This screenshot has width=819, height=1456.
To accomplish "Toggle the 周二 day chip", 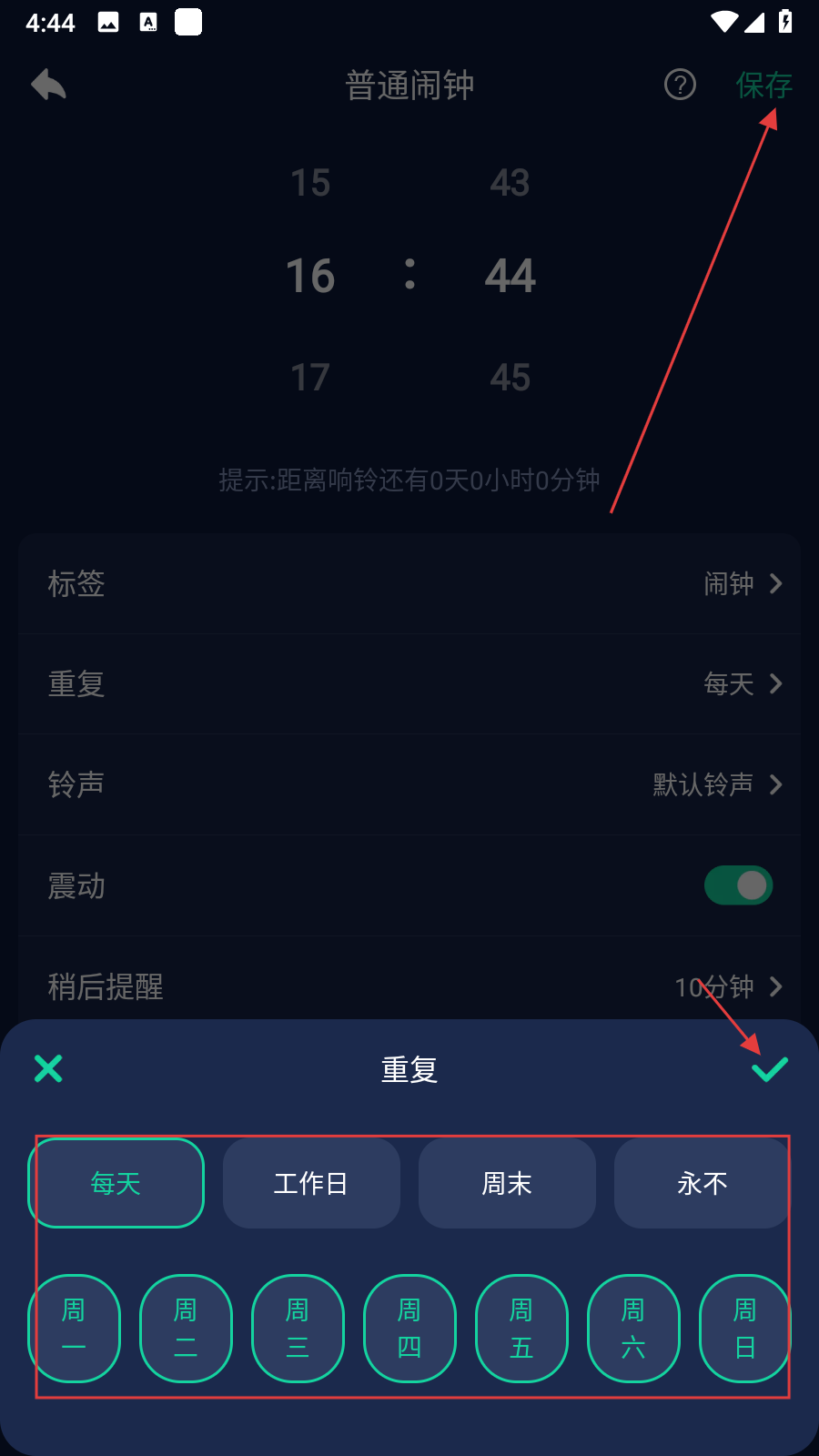I will point(186,1329).
